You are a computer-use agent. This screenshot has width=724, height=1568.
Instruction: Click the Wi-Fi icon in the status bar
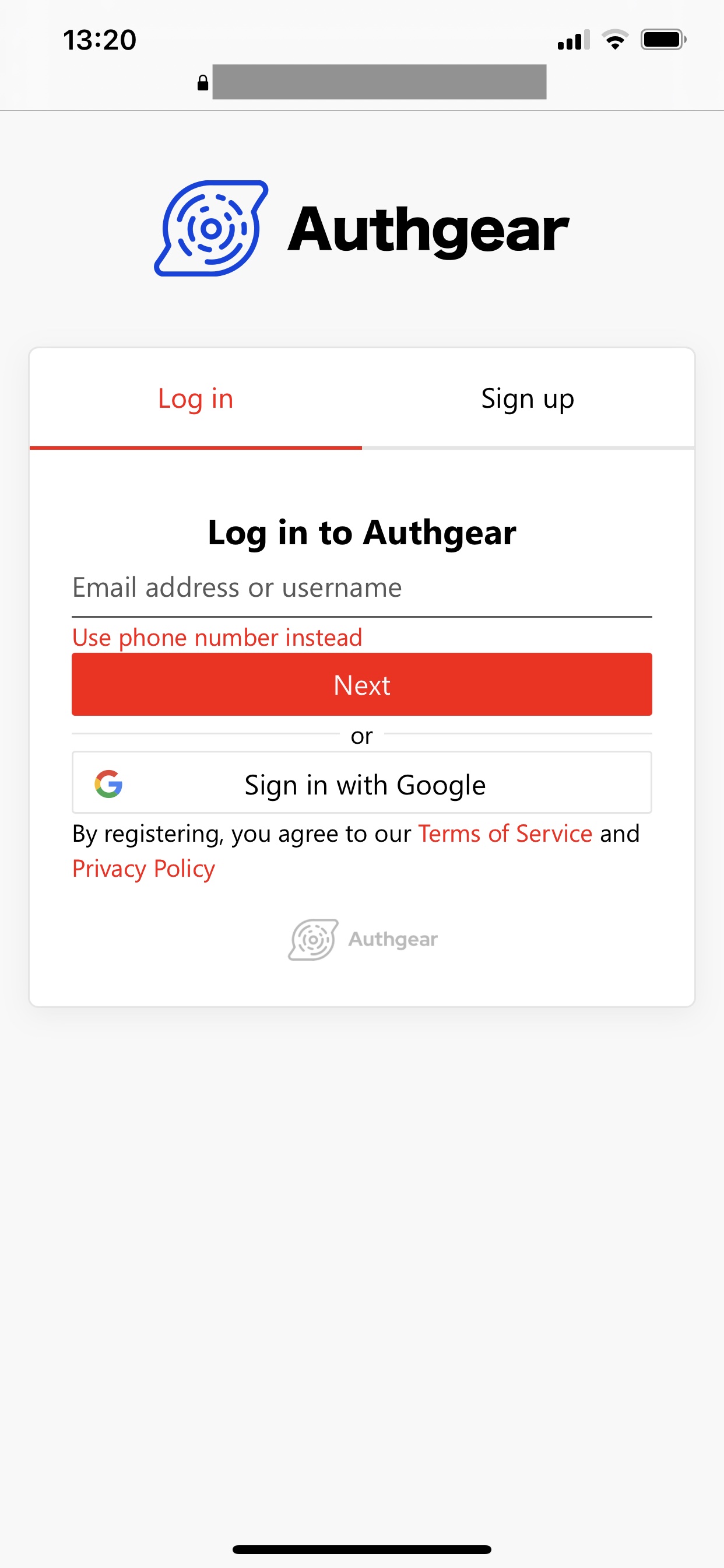[x=616, y=40]
